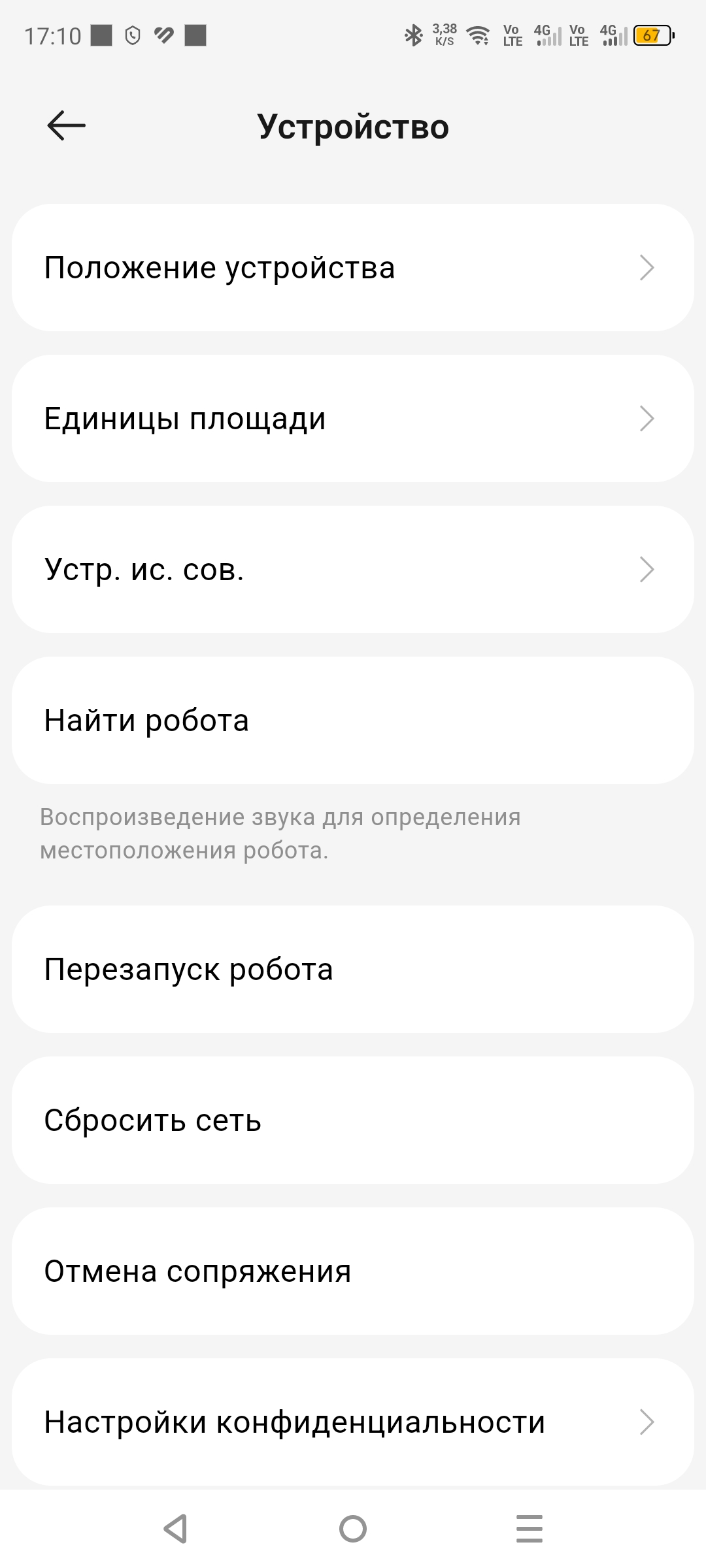
Task: Choose Сбросить сеть
Action: pyautogui.click(x=353, y=1120)
